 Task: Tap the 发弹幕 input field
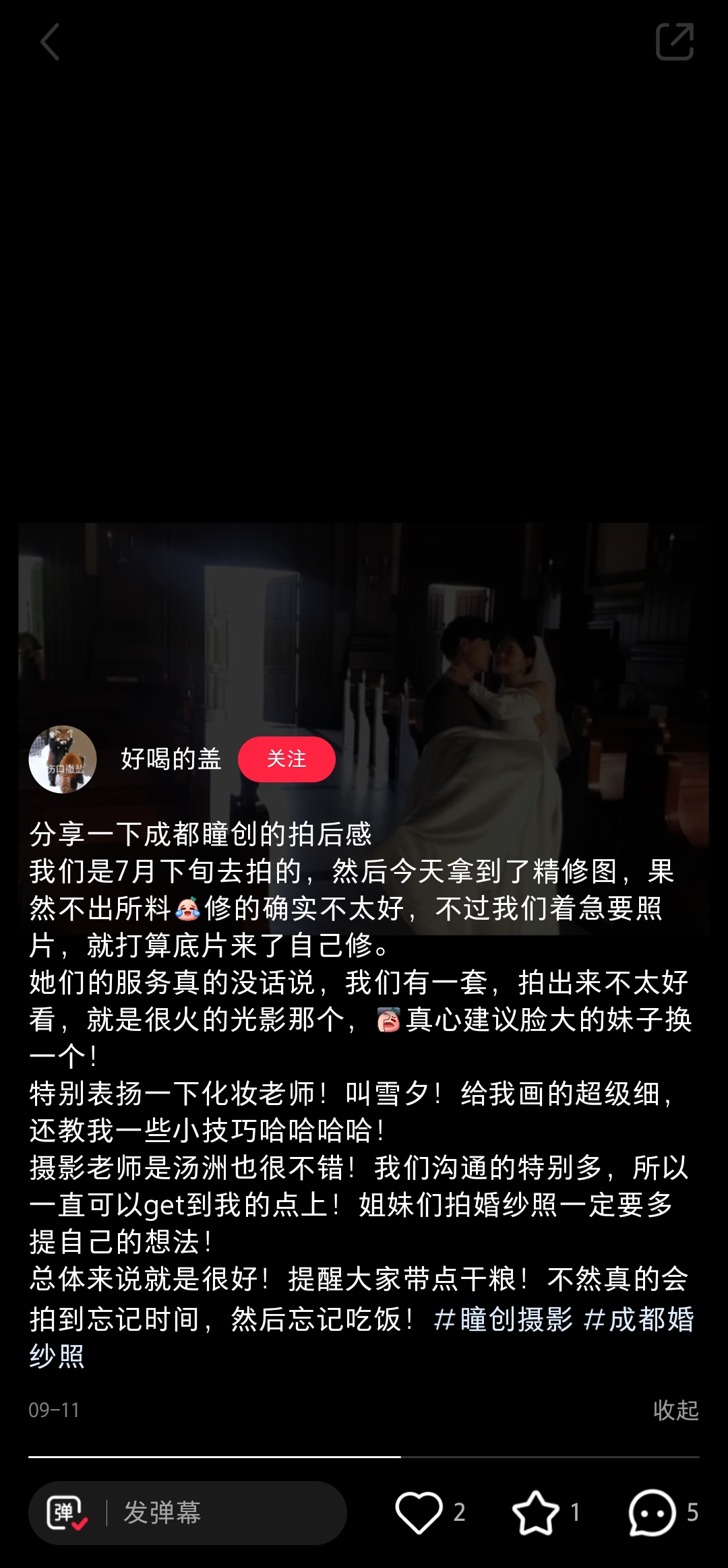pos(222,1513)
